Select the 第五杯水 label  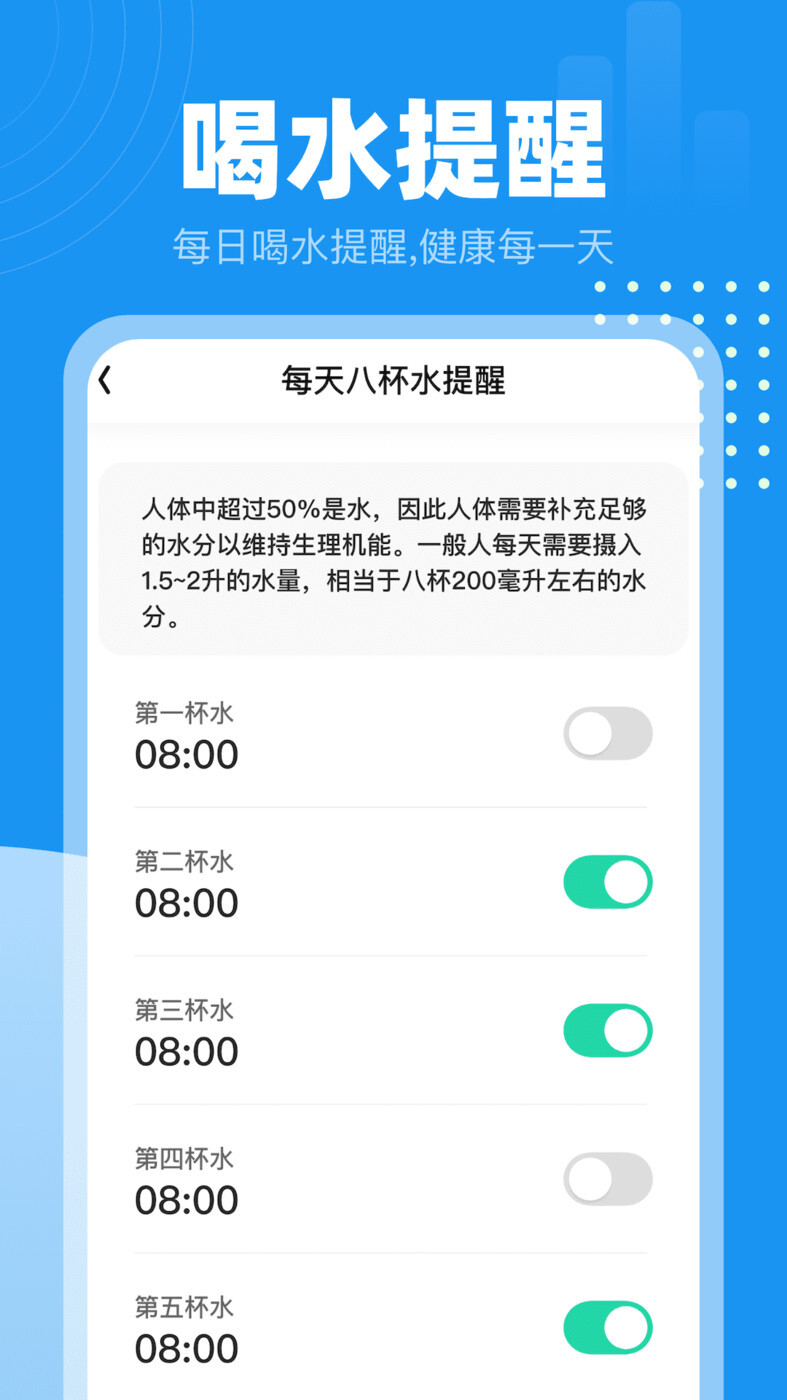point(183,1307)
